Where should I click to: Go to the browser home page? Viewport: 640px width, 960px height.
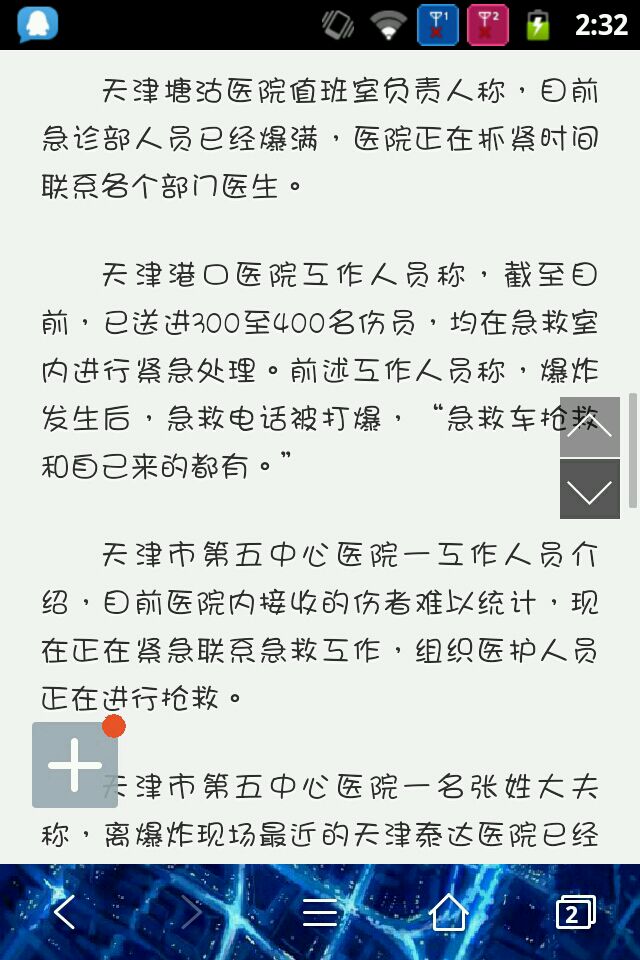(x=448, y=912)
